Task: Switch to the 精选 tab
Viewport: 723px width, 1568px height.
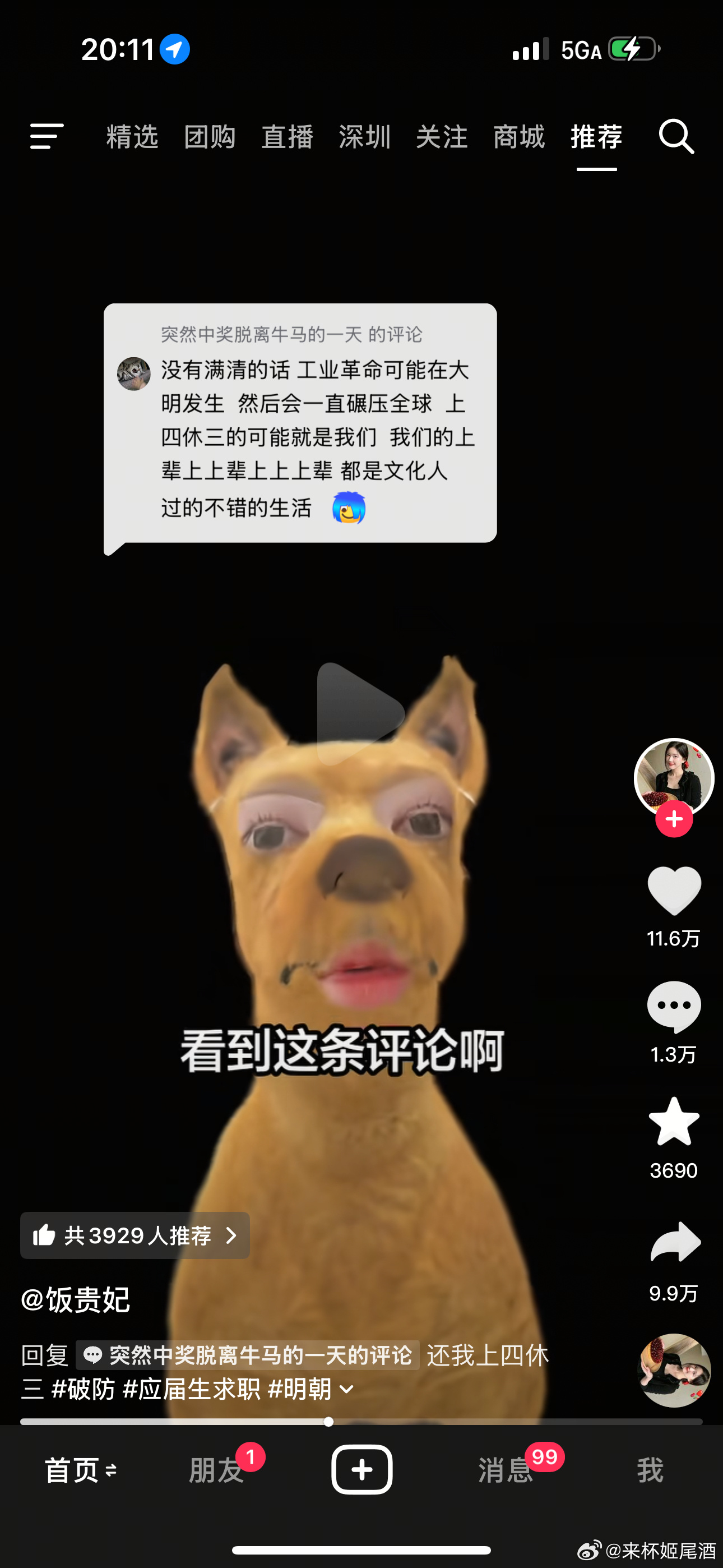Action: (132, 136)
